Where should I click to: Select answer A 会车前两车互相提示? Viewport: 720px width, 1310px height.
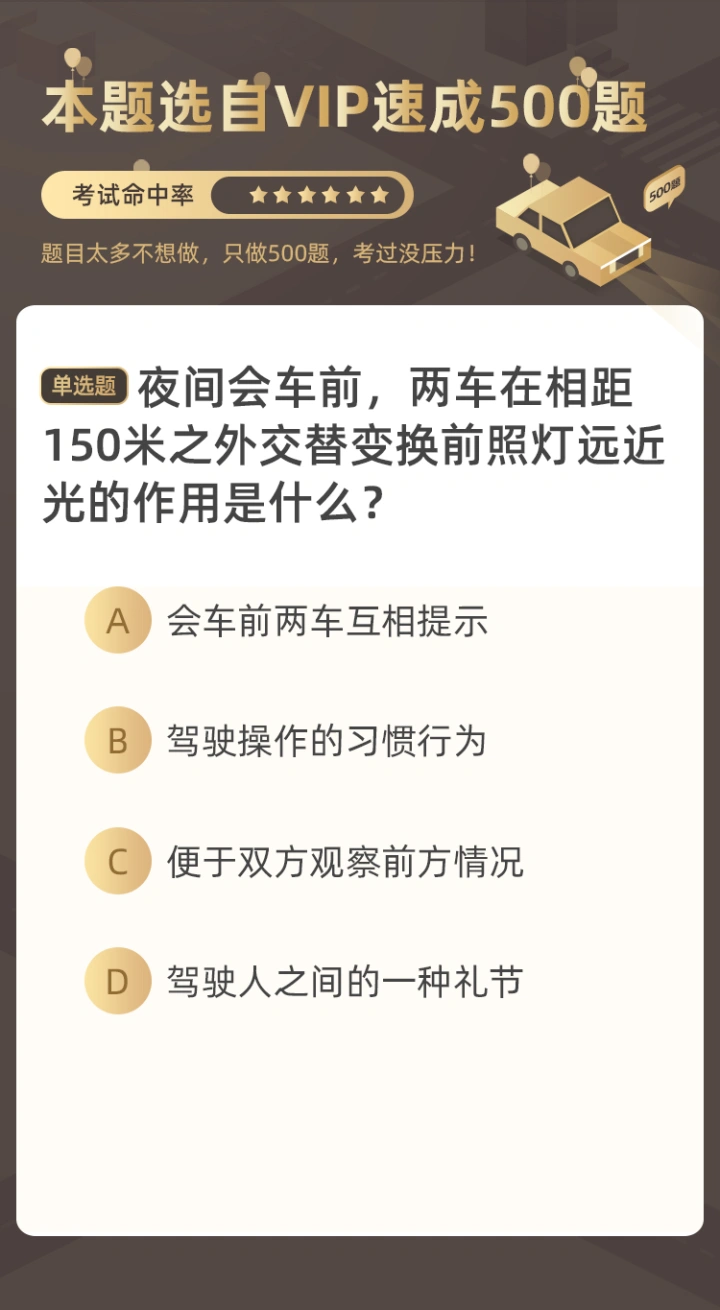[x=118, y=621]
